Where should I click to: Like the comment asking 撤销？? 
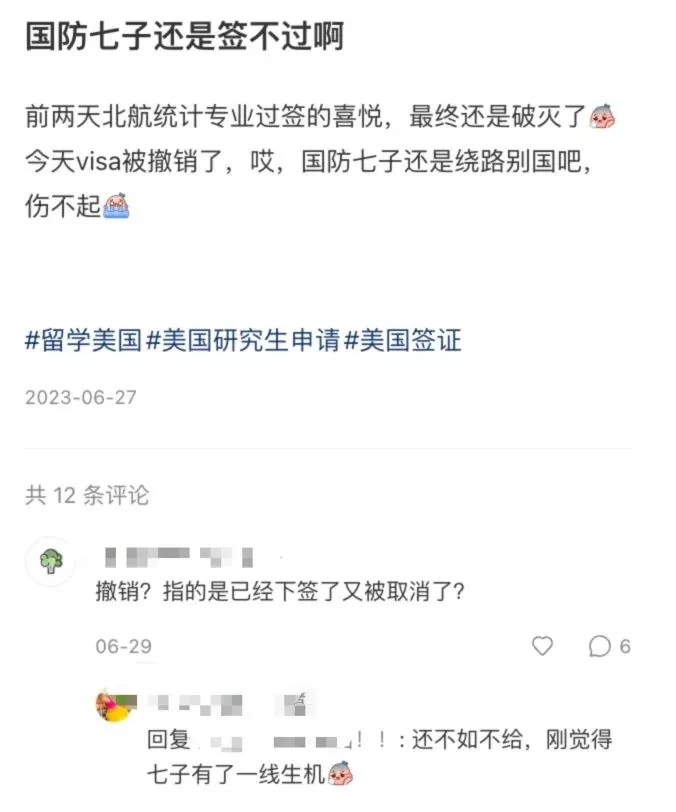click(542, 646)
